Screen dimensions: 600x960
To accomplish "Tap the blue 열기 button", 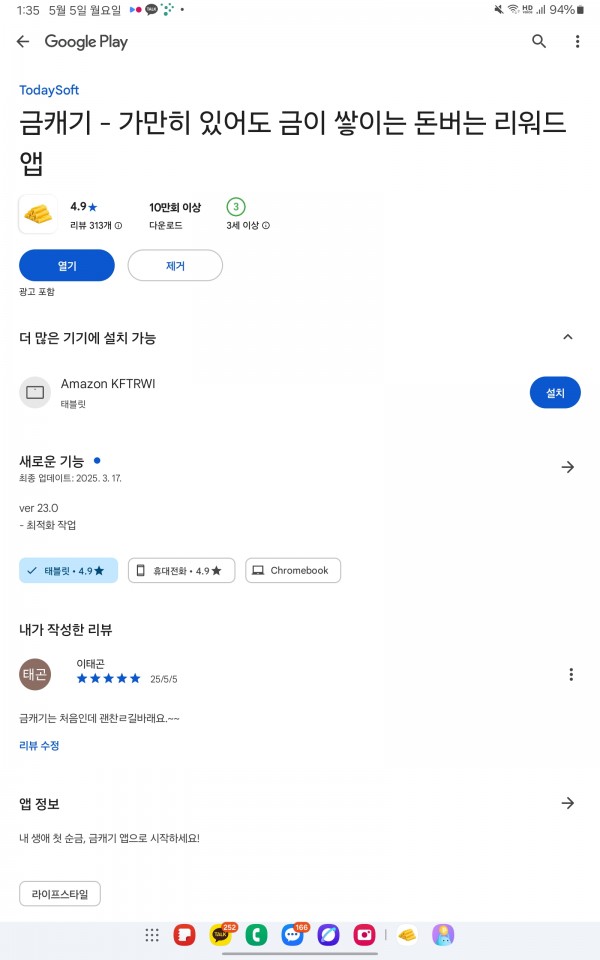I will coord(67,265).
